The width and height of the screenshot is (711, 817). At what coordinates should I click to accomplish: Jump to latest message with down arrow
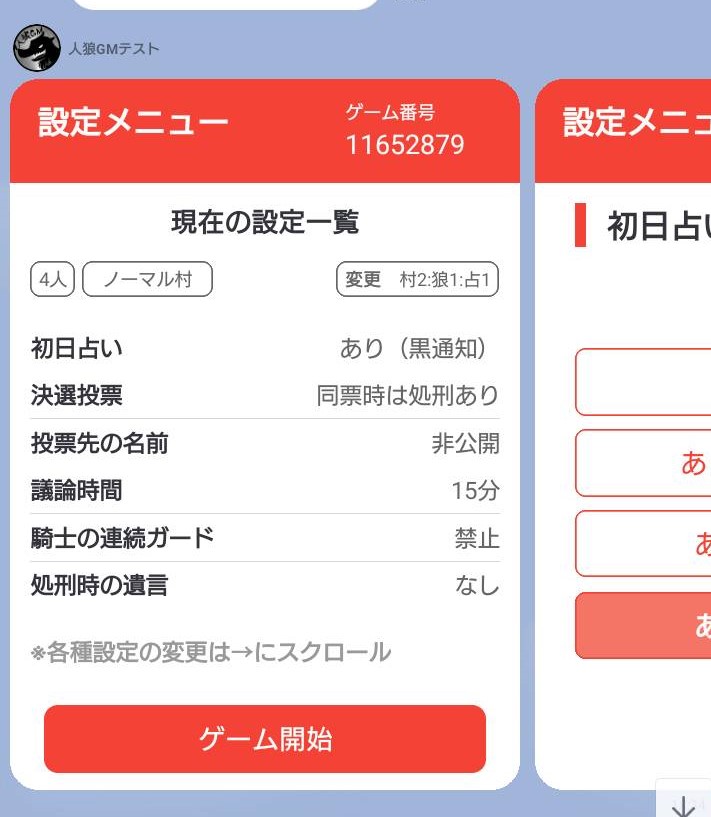(684, 804)
